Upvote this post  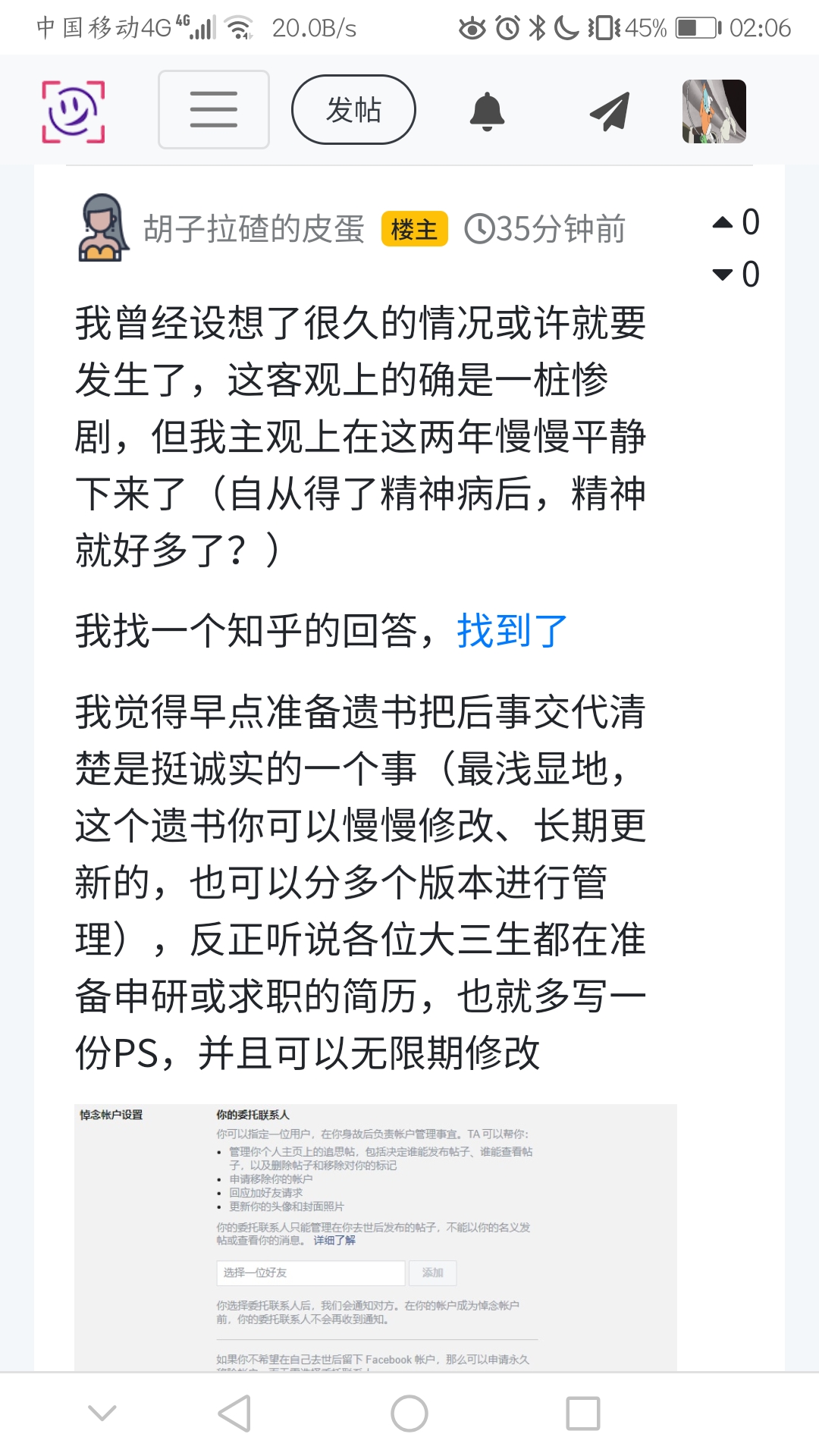723,222
